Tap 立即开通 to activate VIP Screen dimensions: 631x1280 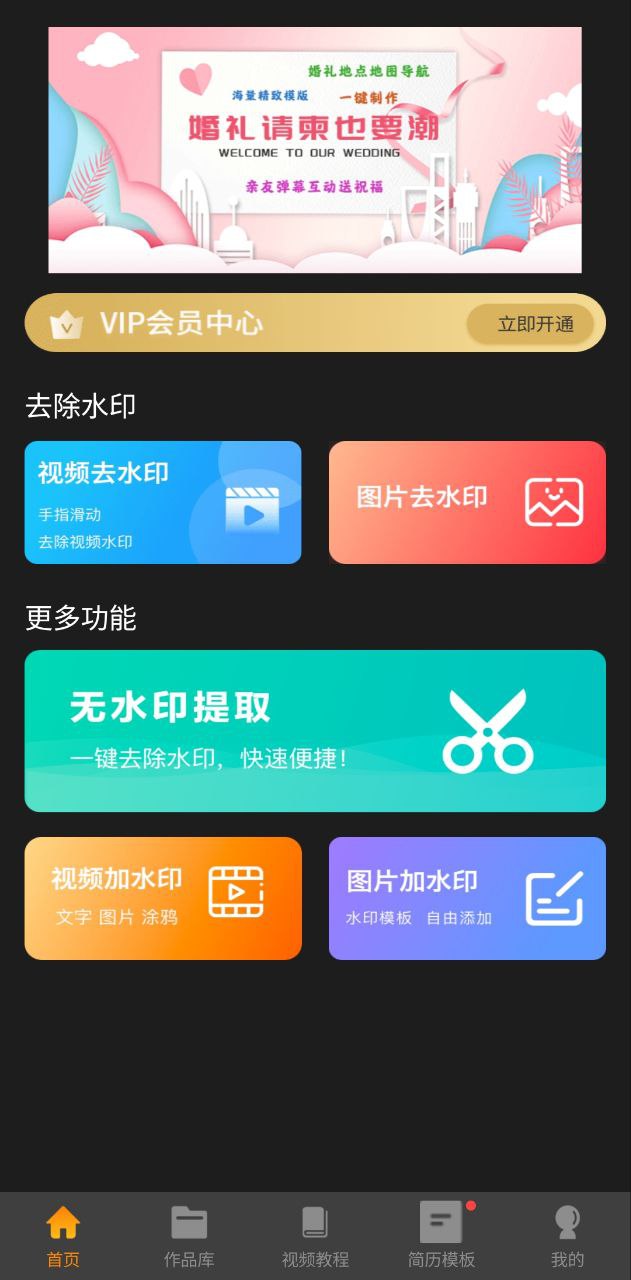535,324
